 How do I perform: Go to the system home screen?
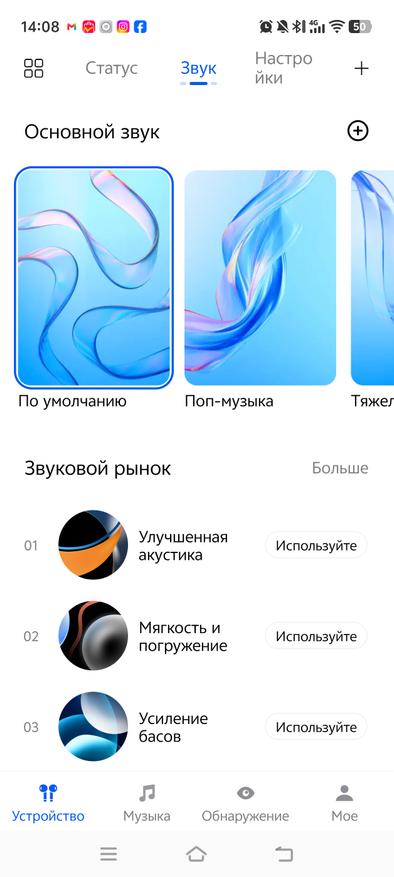(x=196, y=854)
